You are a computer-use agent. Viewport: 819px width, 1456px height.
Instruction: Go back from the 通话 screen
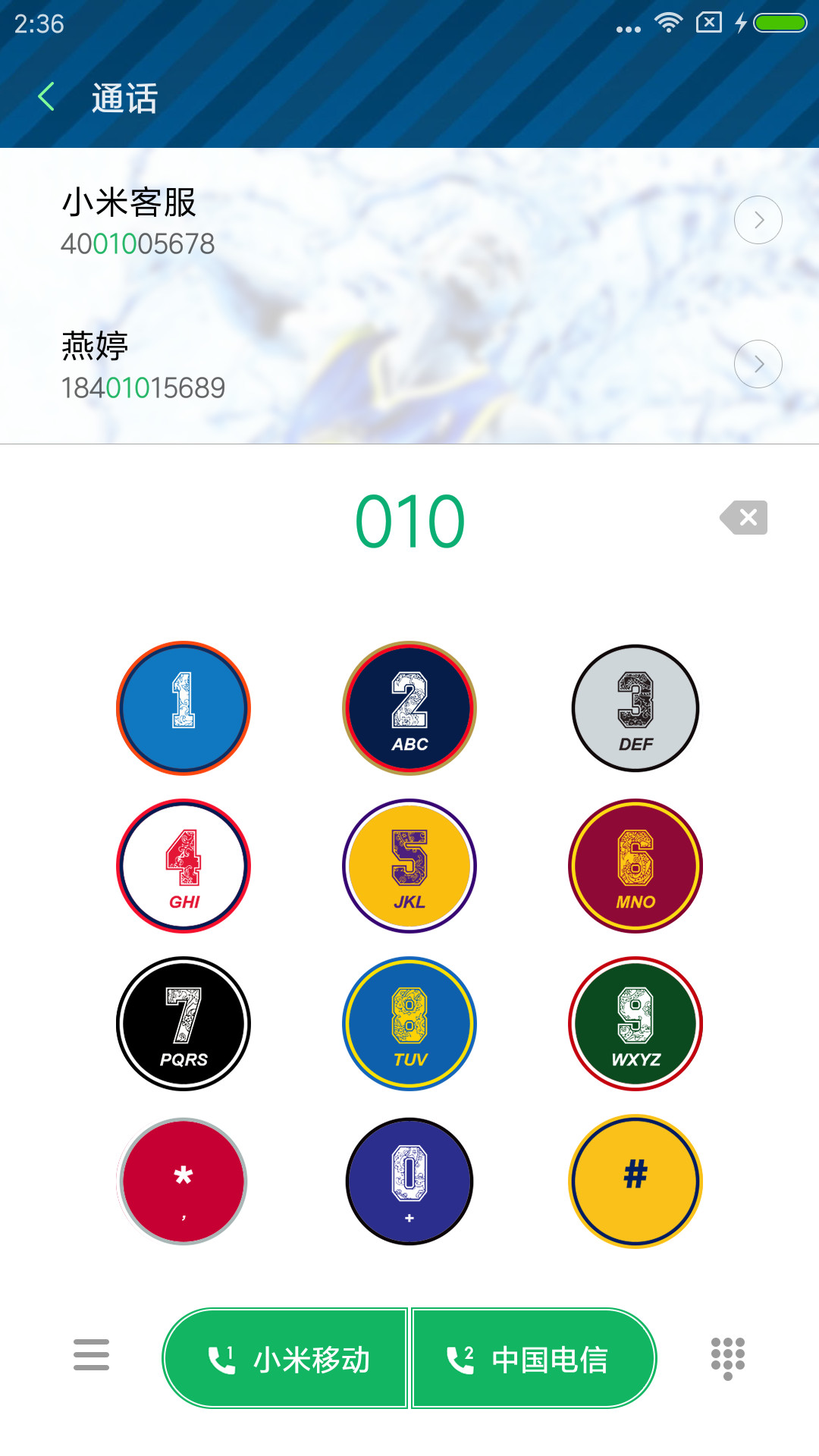coord(47,97)
